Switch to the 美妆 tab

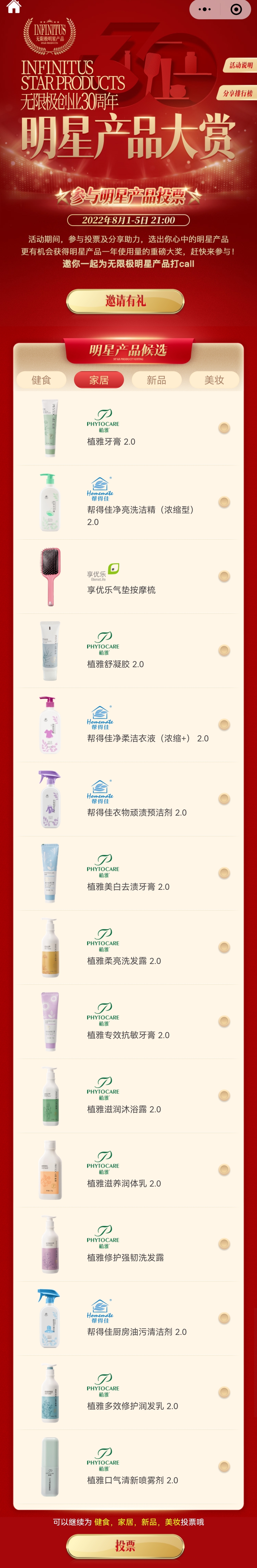214,380
